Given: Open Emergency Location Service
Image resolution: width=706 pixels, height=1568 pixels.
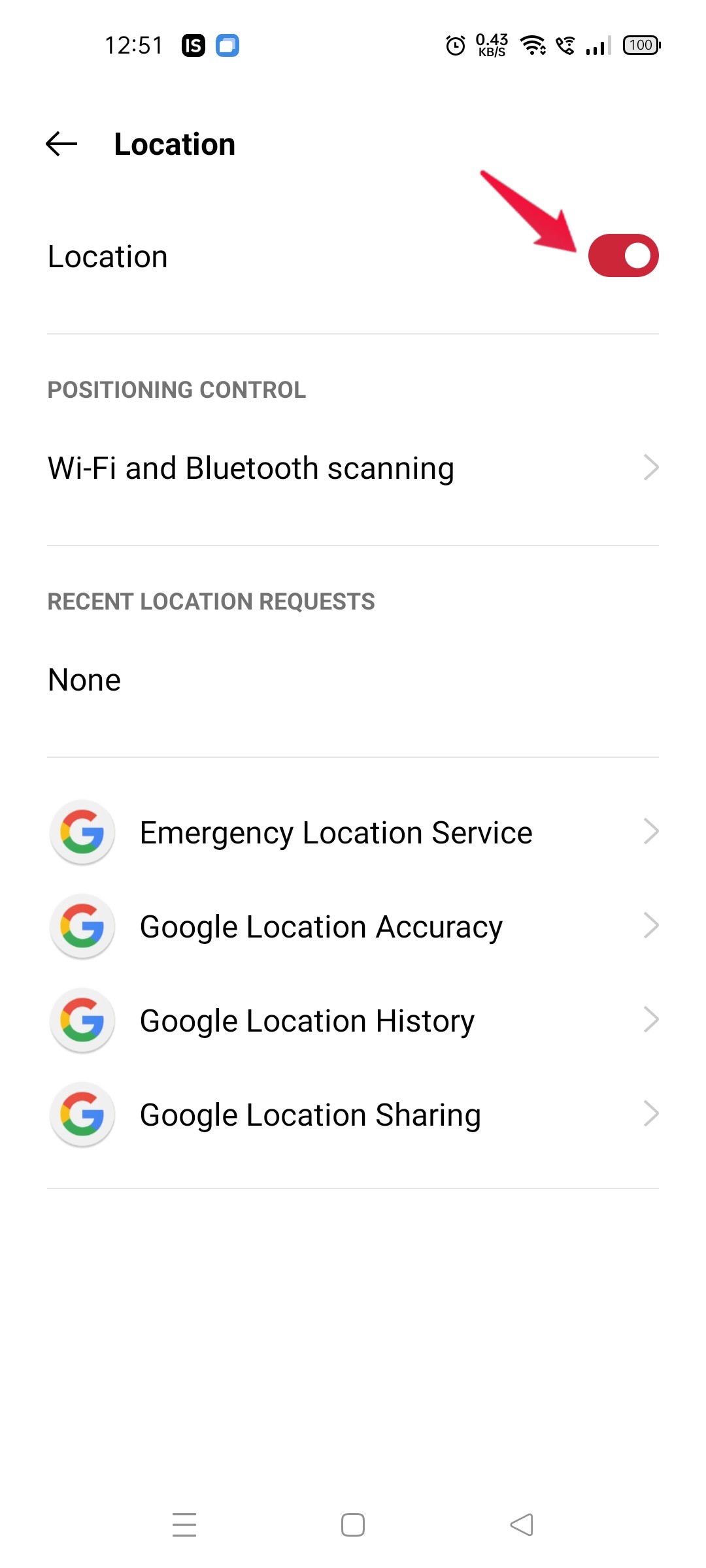Looking at the screenshot, I should (353, 832).
